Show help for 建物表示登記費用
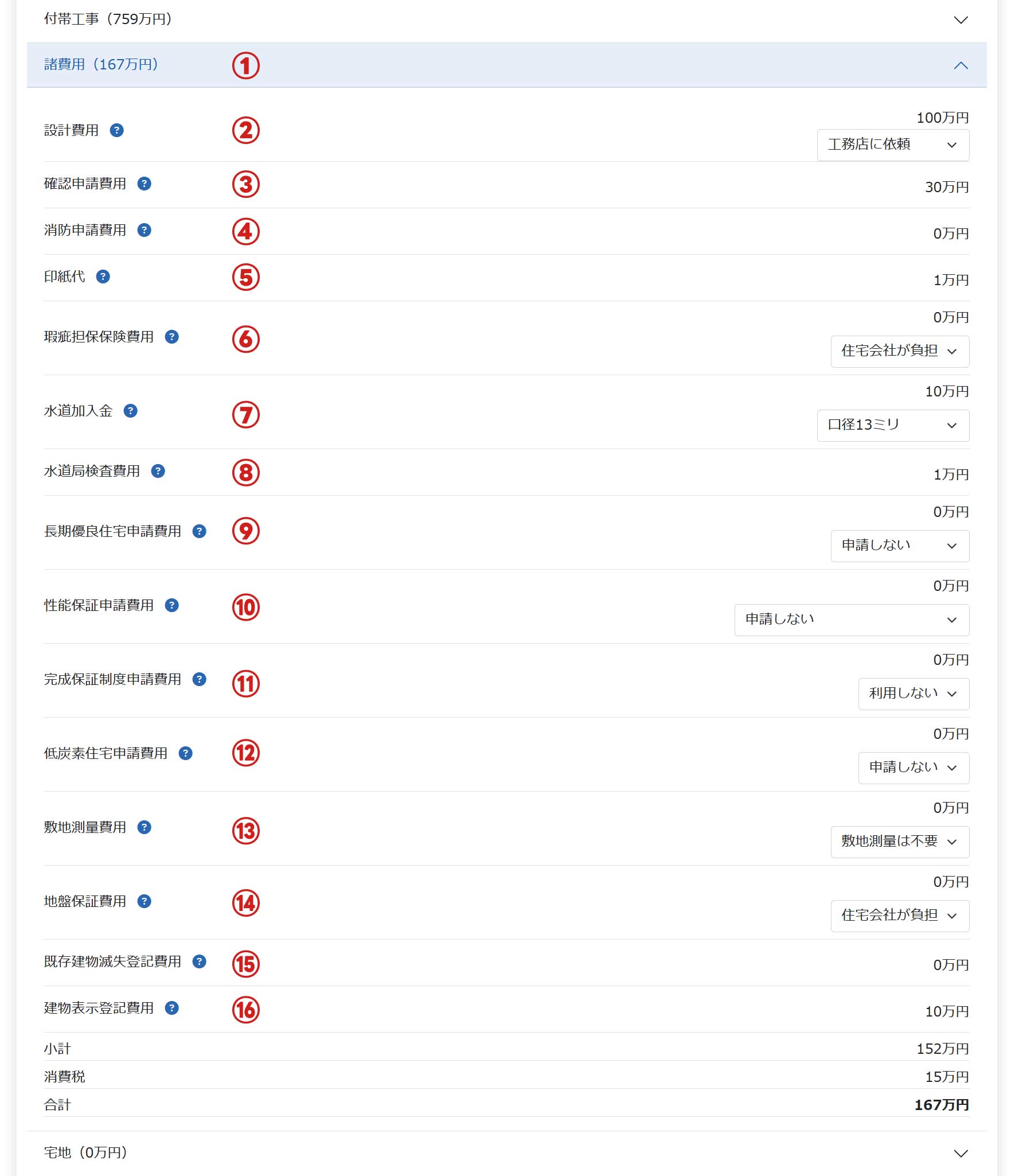 [x=171, y=1008]
